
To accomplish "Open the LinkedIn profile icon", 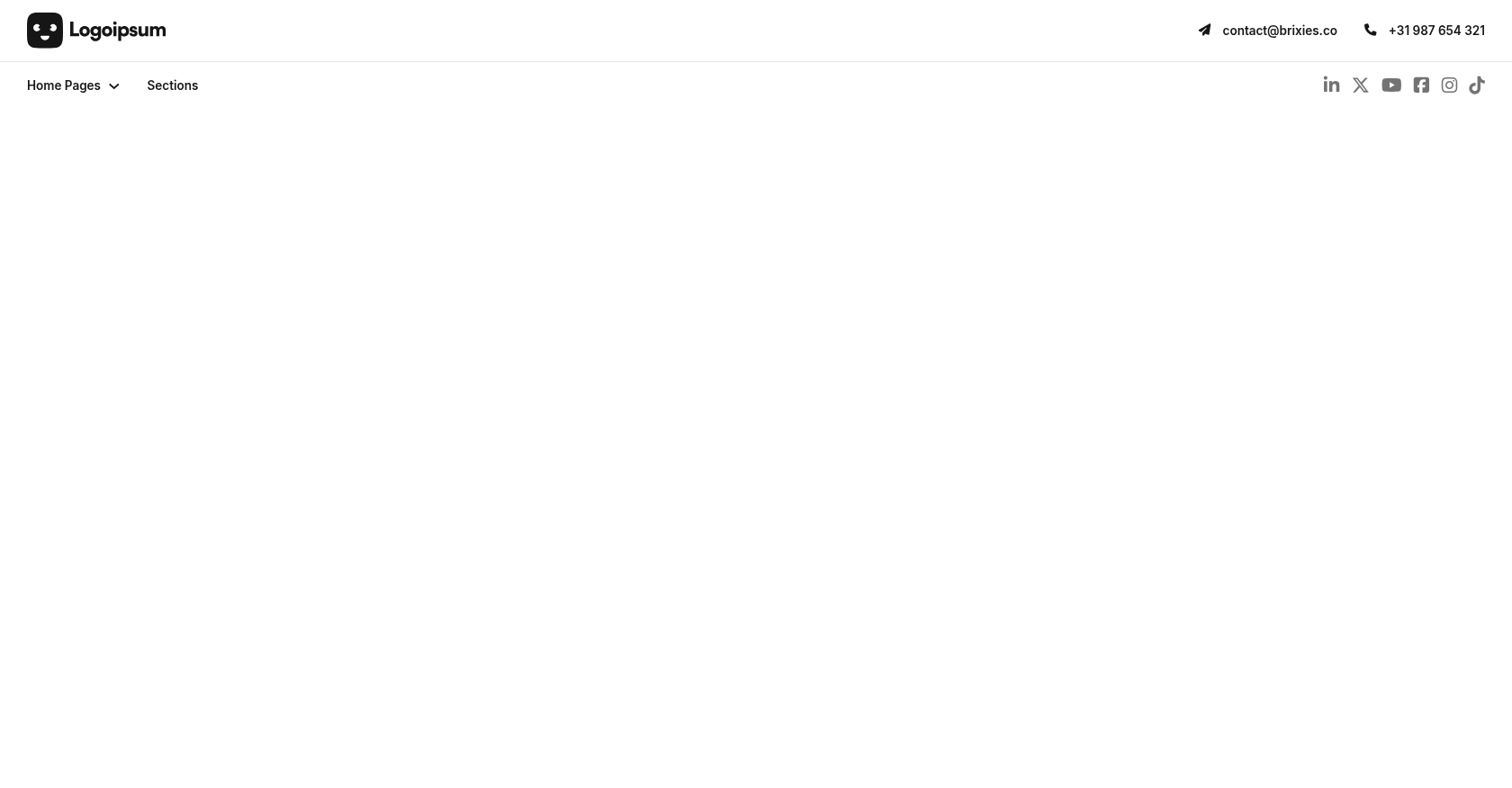I will 1331,85.
